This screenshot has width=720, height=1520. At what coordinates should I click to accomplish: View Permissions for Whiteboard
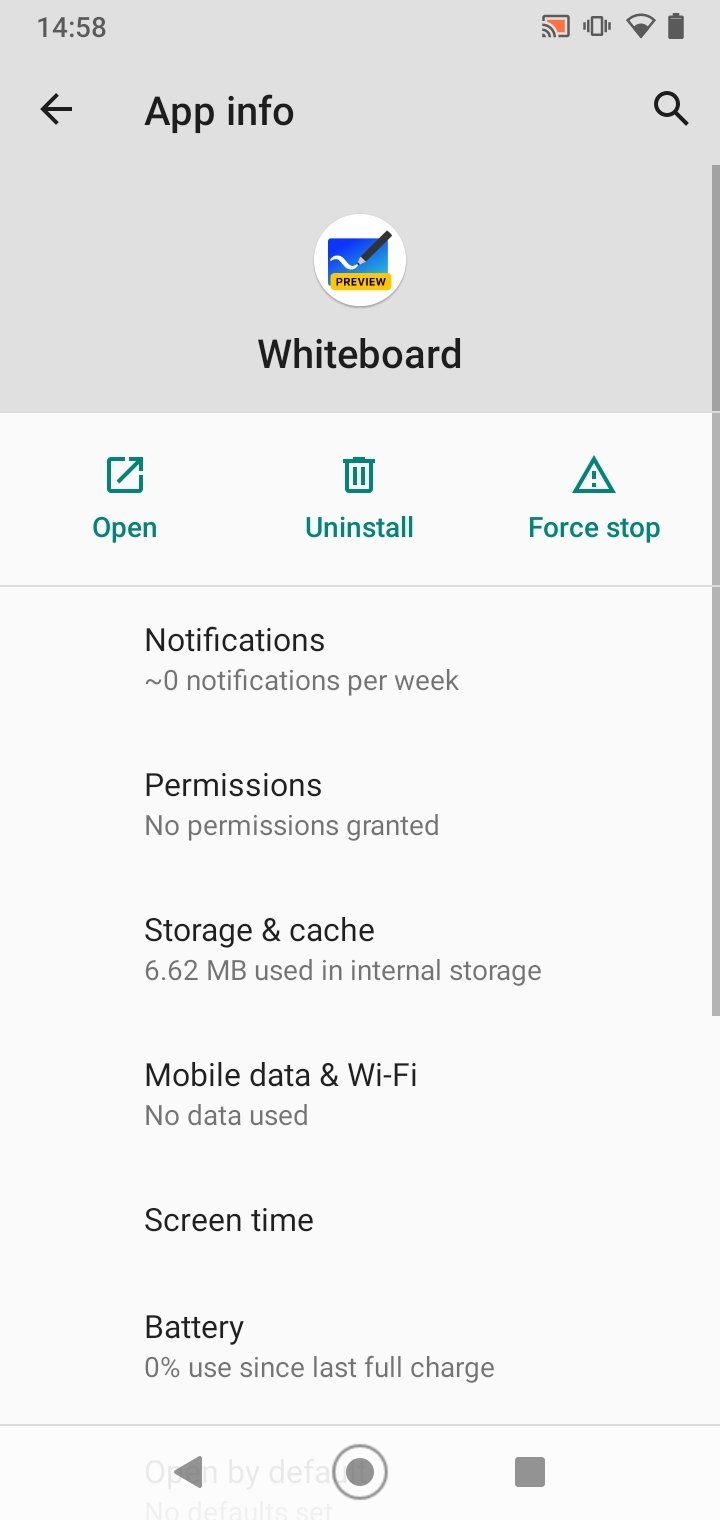360,805
